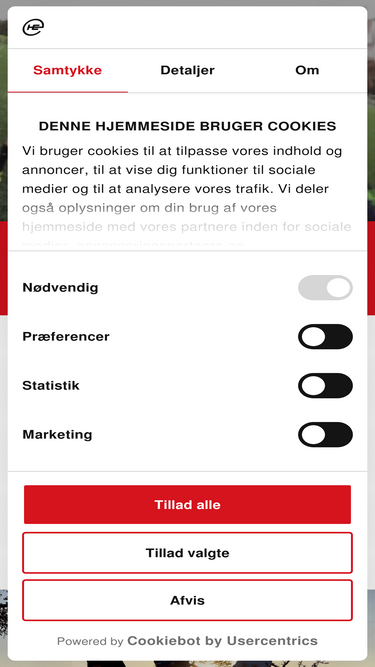
Task: Open the Cookiebot by Usercentrics link
Action: coord(222,641)
